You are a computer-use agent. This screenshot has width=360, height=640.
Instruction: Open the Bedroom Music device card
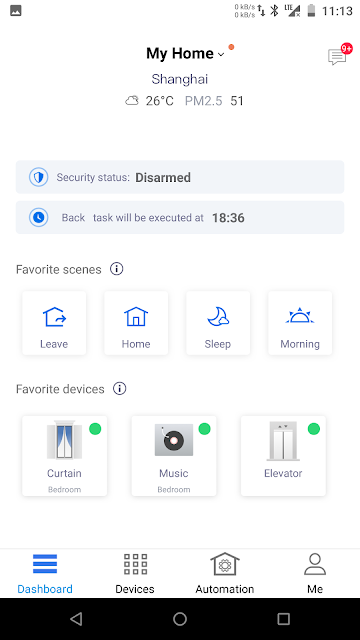click(174, 456)
